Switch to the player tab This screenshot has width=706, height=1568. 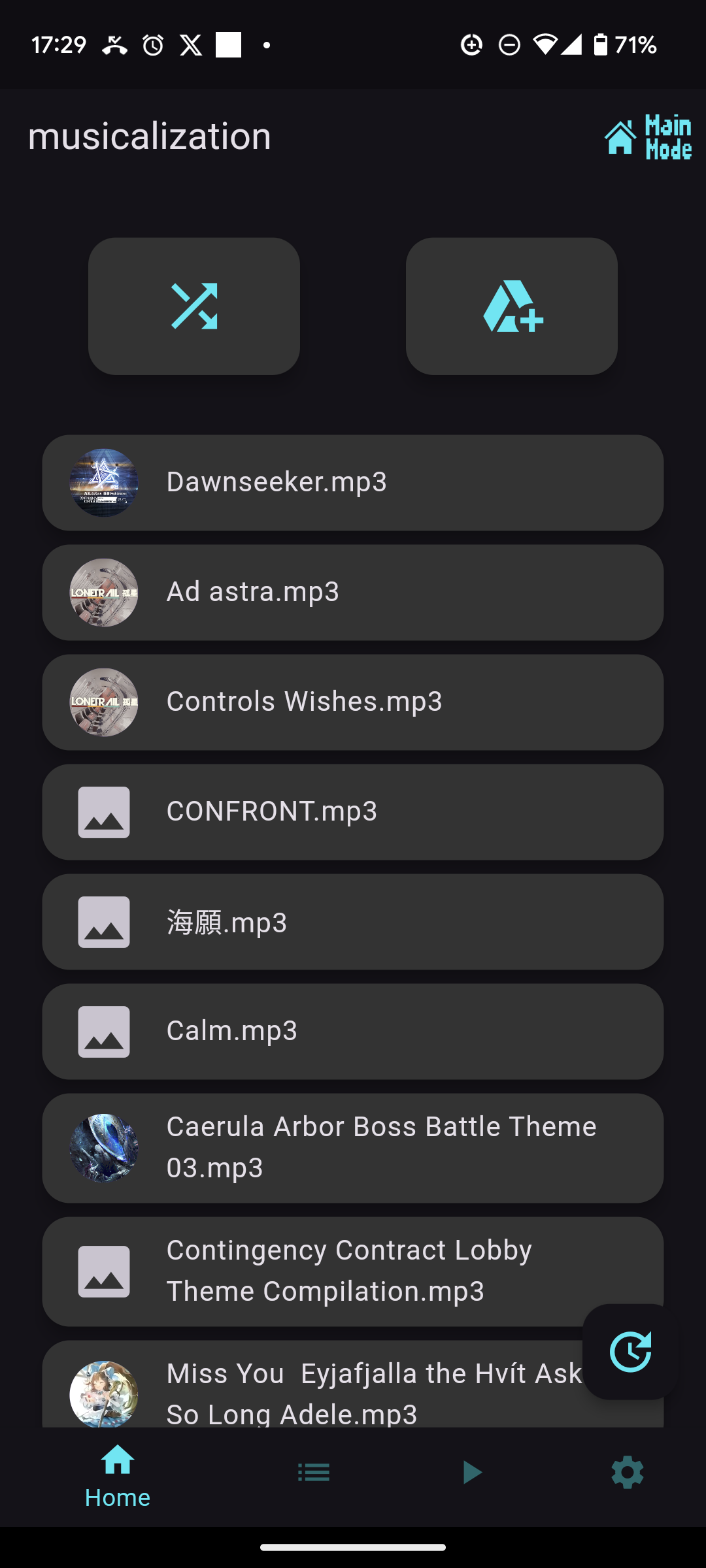point(471,1473)
